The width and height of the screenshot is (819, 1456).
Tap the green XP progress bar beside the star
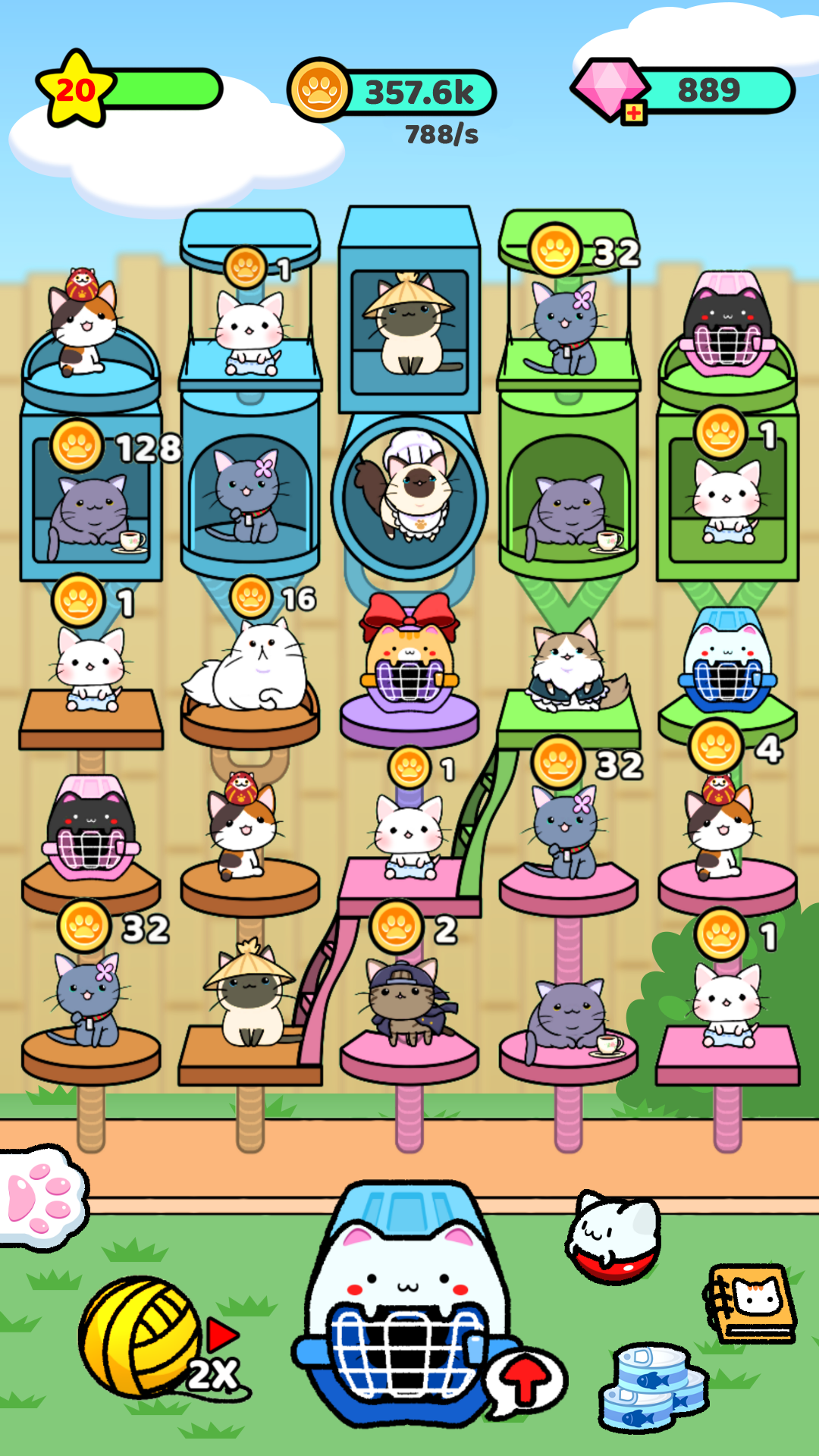pos(167,91)
